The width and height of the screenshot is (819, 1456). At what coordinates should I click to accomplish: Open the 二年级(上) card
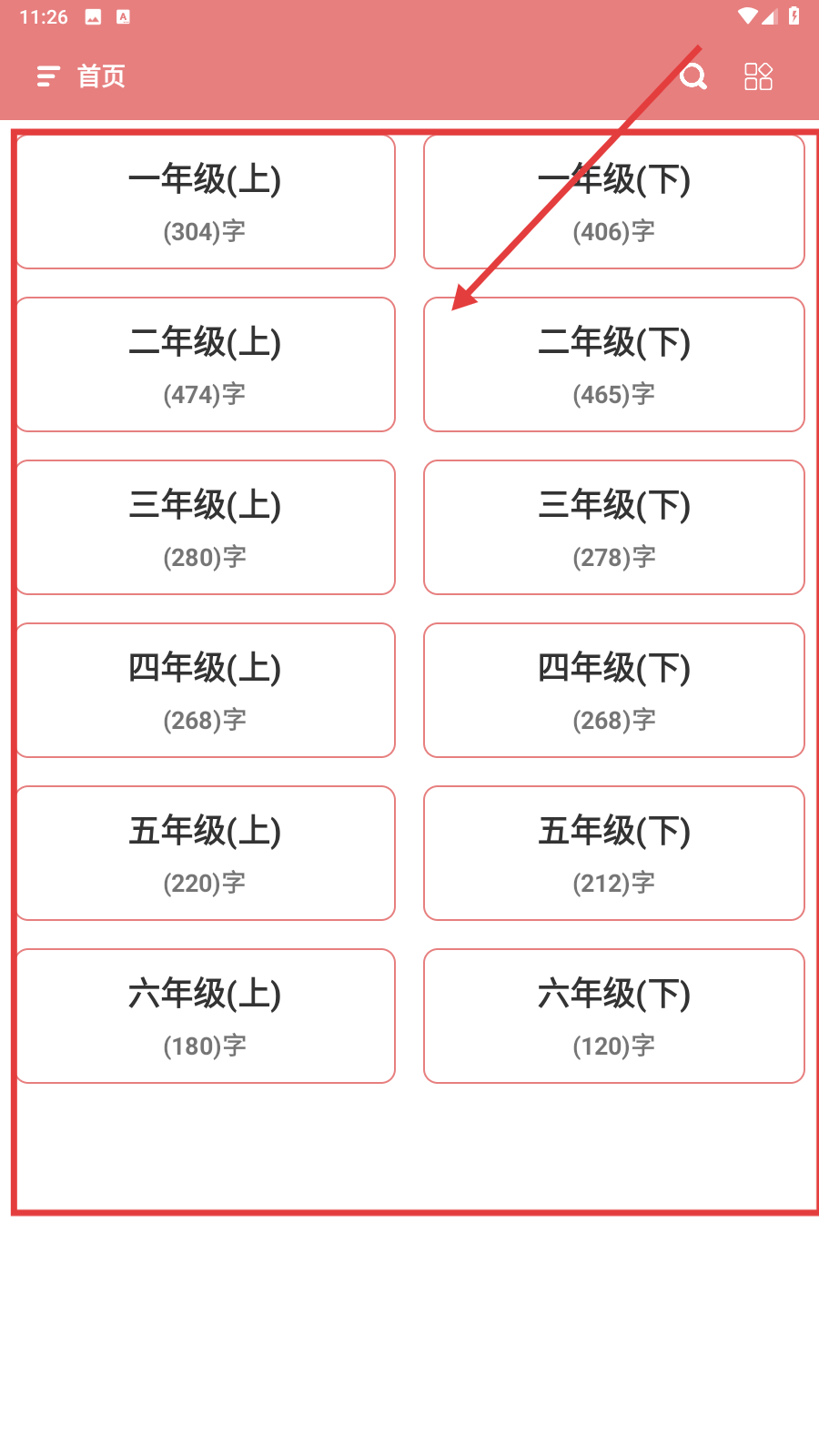coord(206,365)
